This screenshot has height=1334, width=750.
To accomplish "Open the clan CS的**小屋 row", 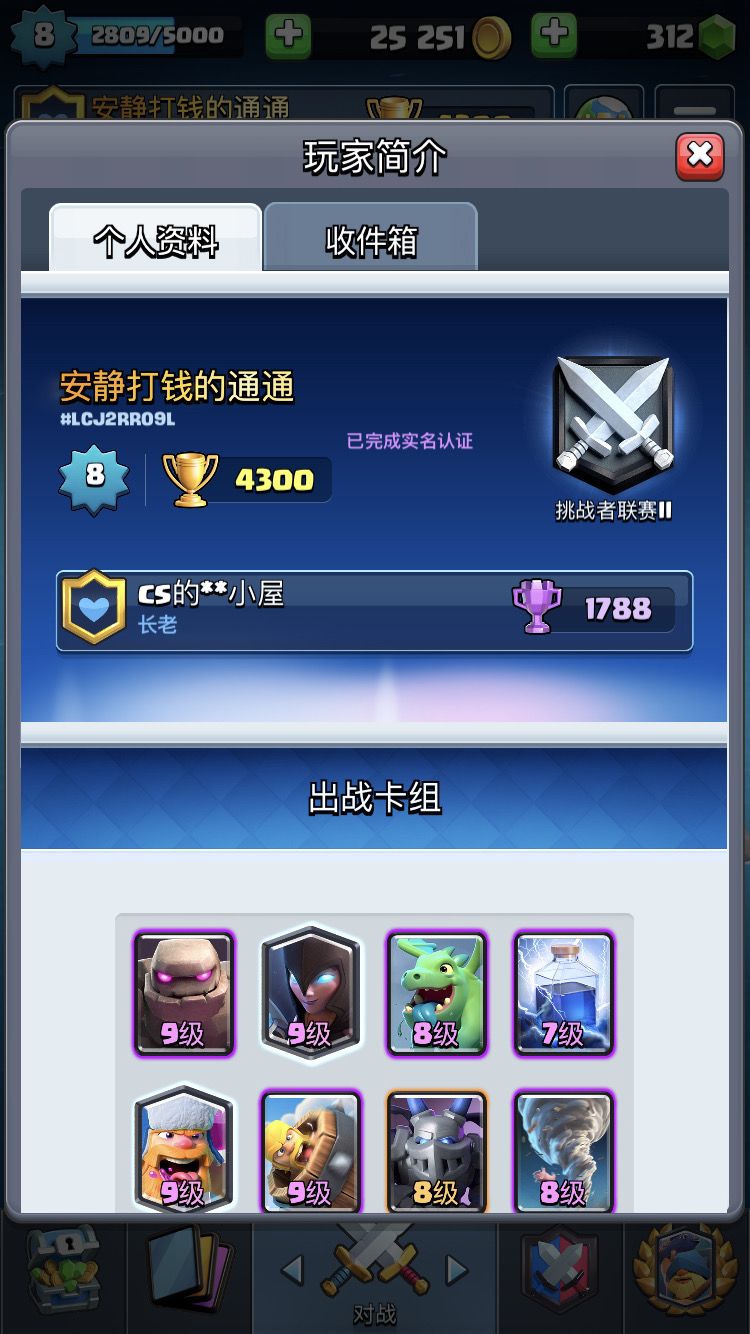I will pyautogui.click(x=375, y=610).
